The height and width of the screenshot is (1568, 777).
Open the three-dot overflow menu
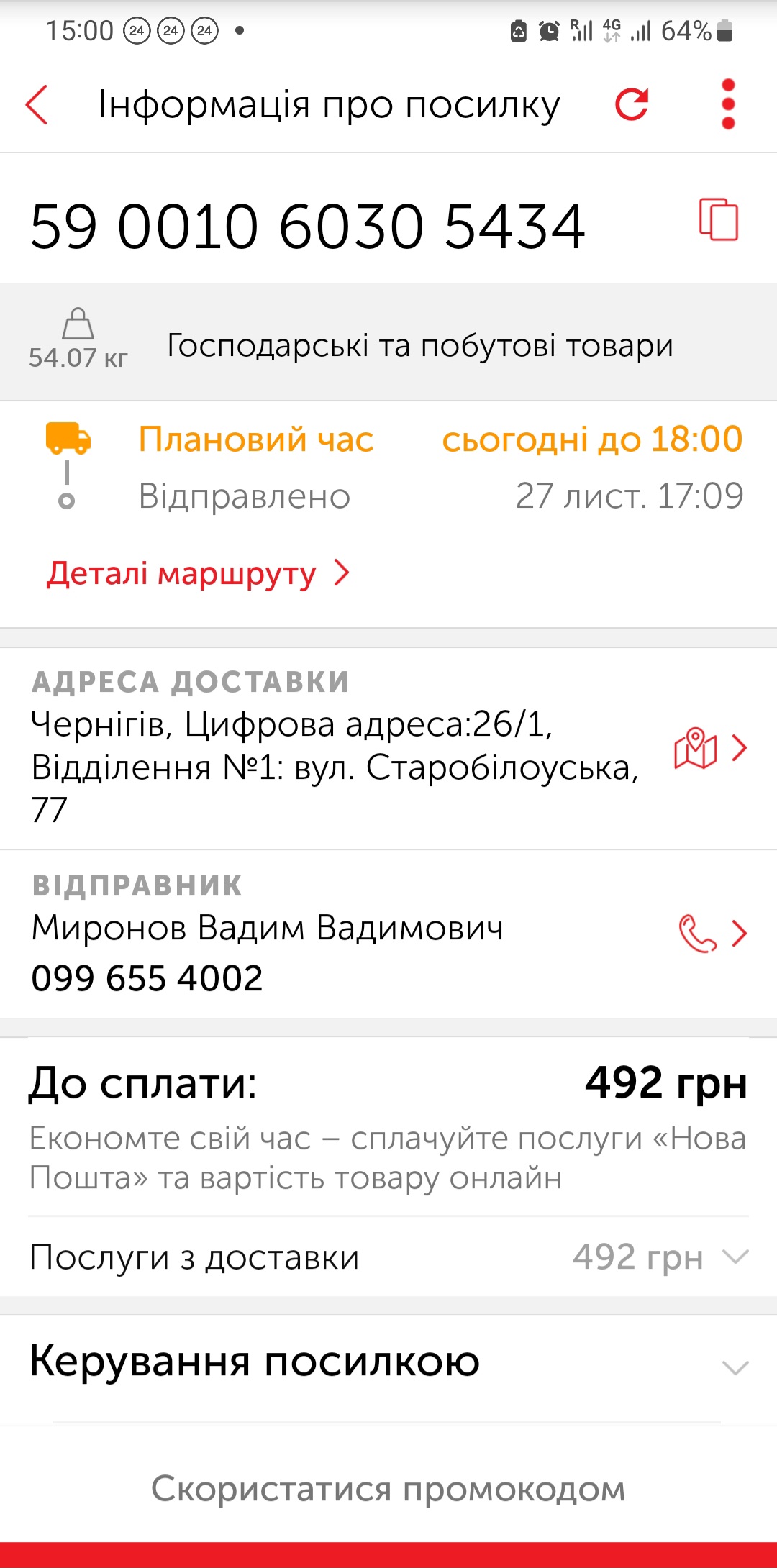[728, 104]
